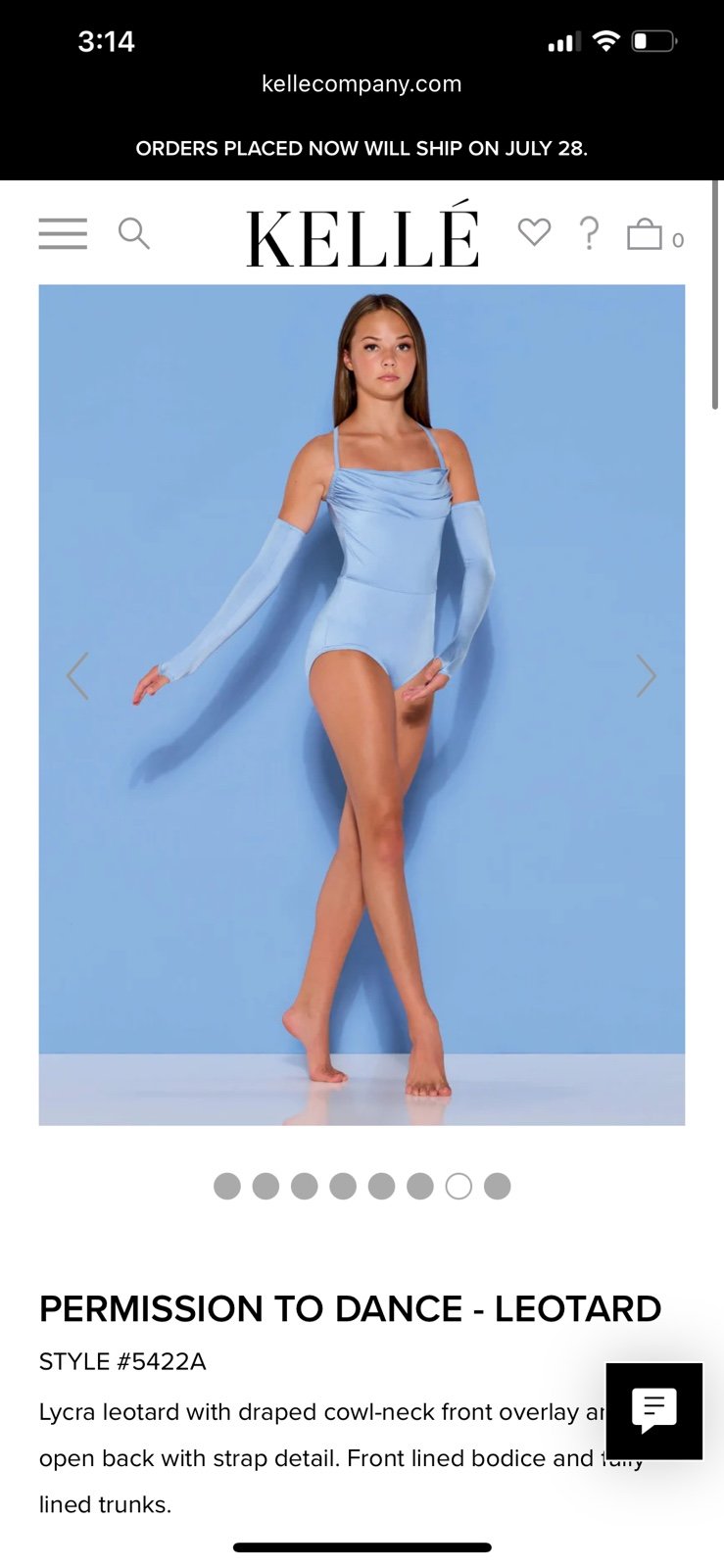Open the hamburger menu
724x1568 pixels.
63,234
